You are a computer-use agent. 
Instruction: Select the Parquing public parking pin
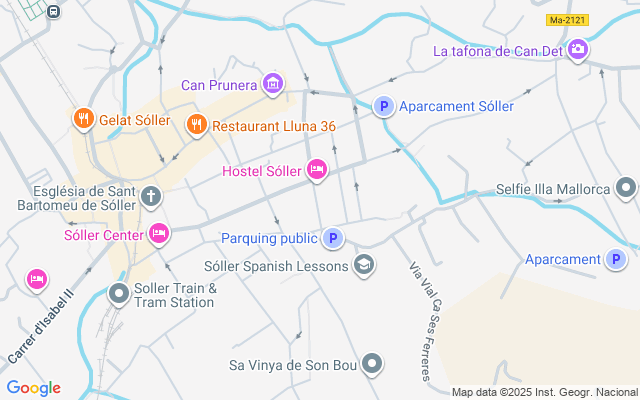coord(333,238)
